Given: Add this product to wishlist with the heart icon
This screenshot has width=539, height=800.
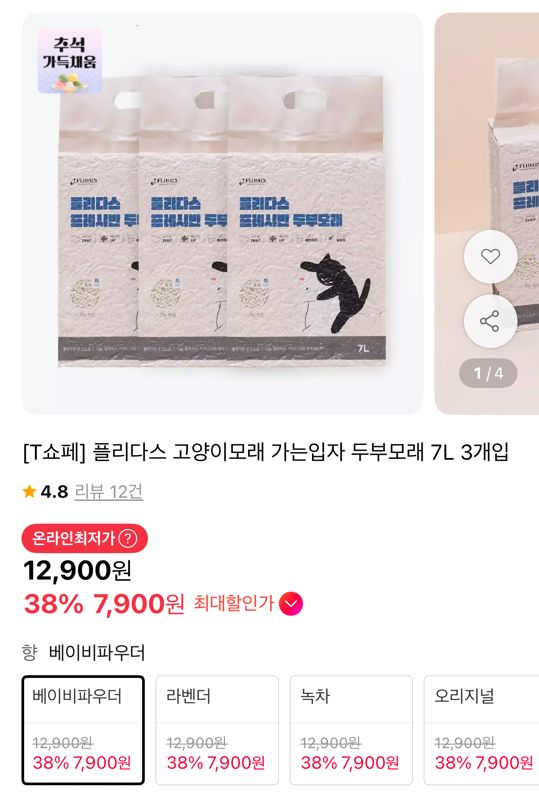Looking at the screenshot, I should [x=490, y=256].
